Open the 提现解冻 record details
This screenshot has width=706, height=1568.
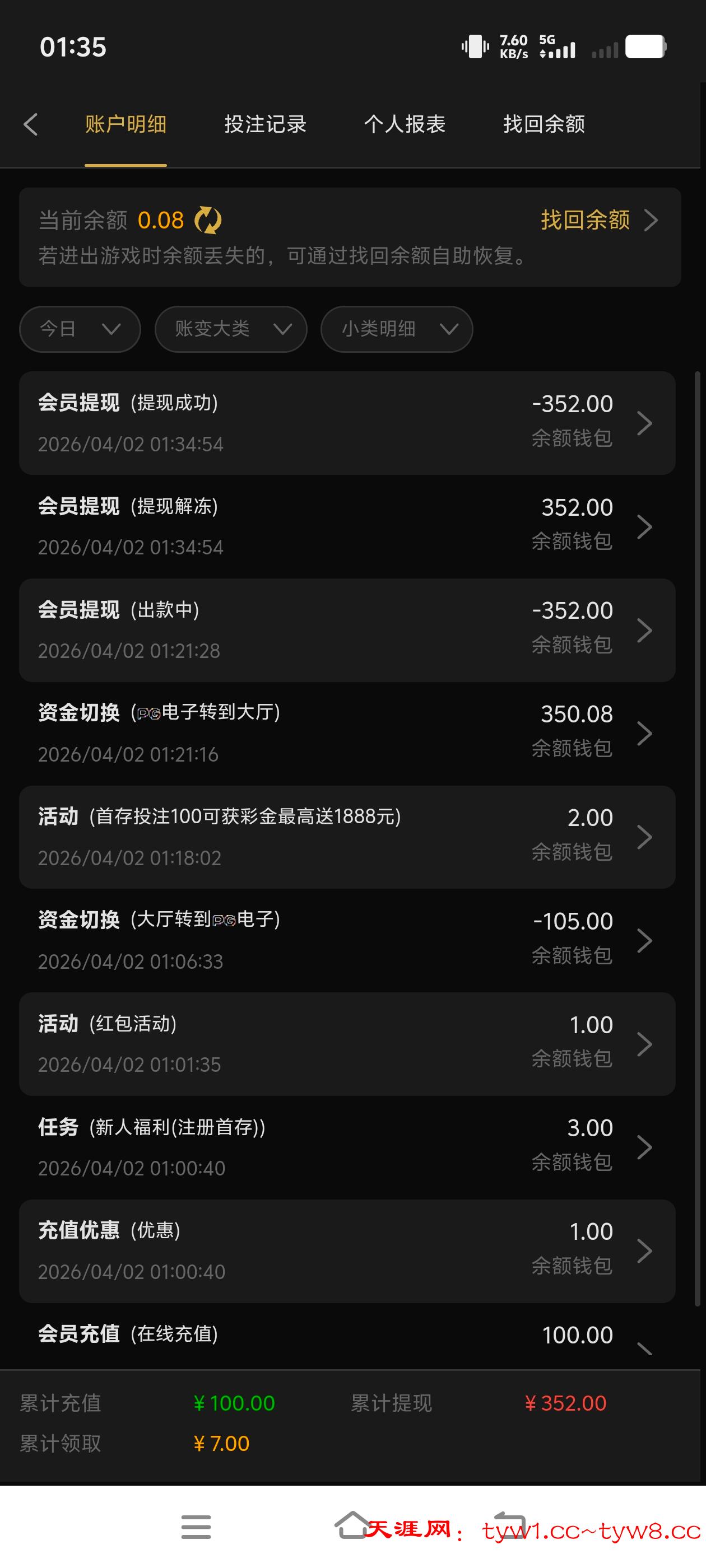click(347, 526)
